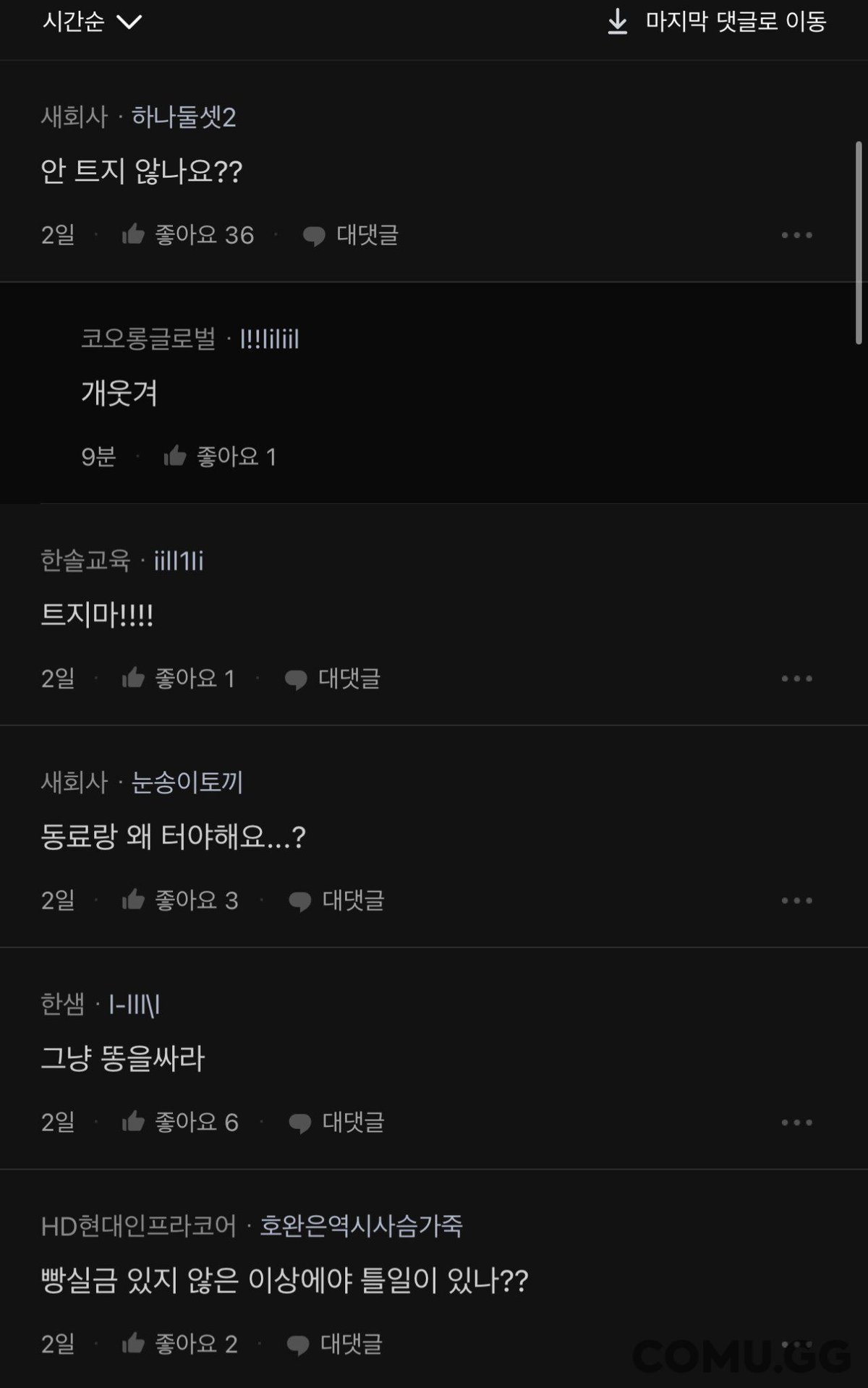Open more options for '트지마!!!!' comment
Viewport: 868px width, 1388px height.
pos(796,678)
